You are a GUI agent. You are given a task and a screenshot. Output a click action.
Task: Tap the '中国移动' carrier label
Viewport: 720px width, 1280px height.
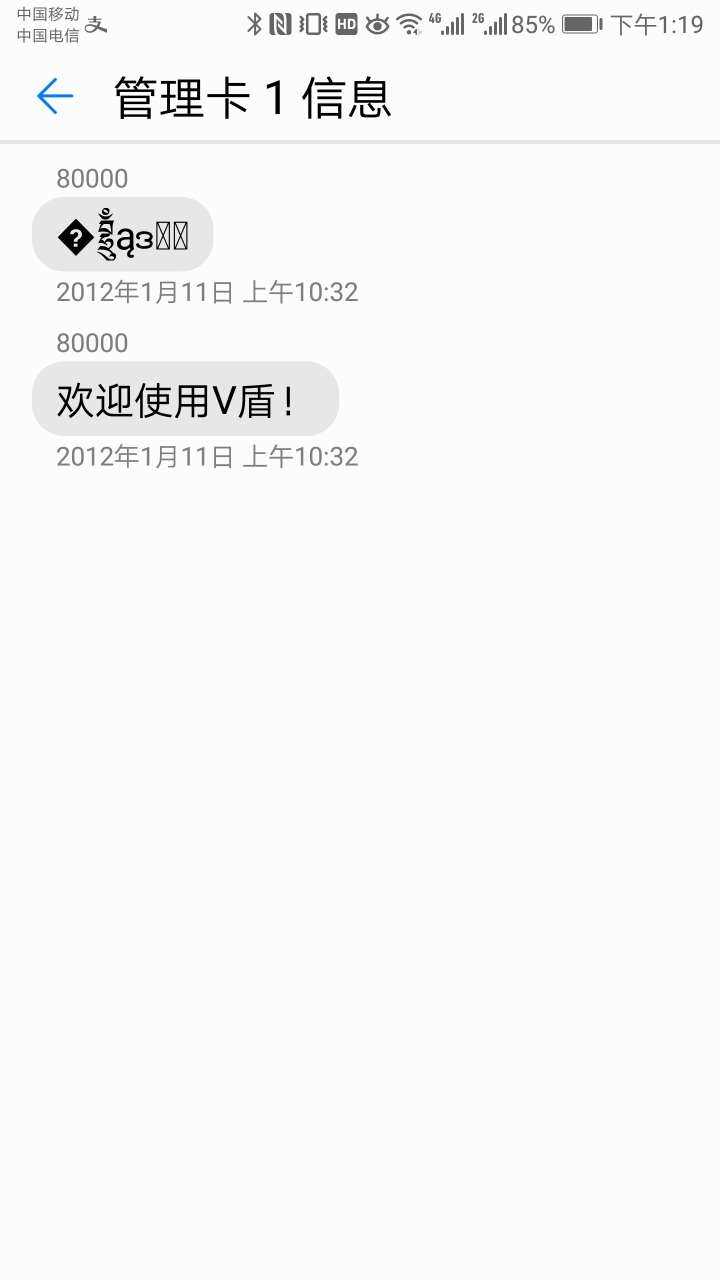[47, 14]
